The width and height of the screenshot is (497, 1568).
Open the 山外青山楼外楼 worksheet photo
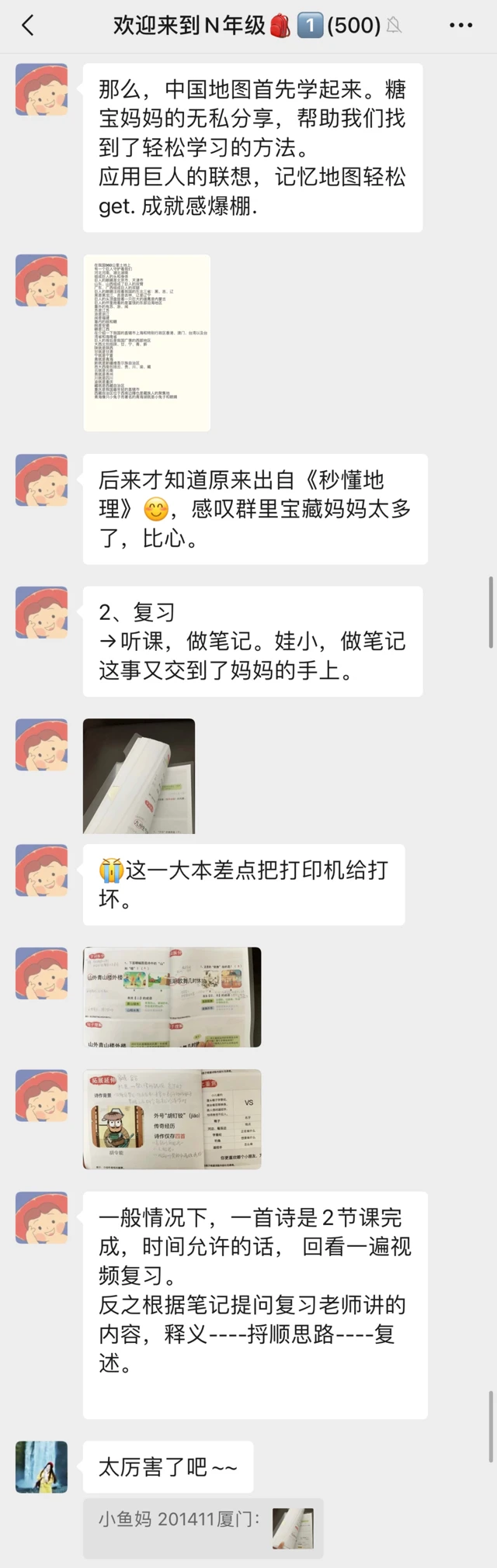172,997
